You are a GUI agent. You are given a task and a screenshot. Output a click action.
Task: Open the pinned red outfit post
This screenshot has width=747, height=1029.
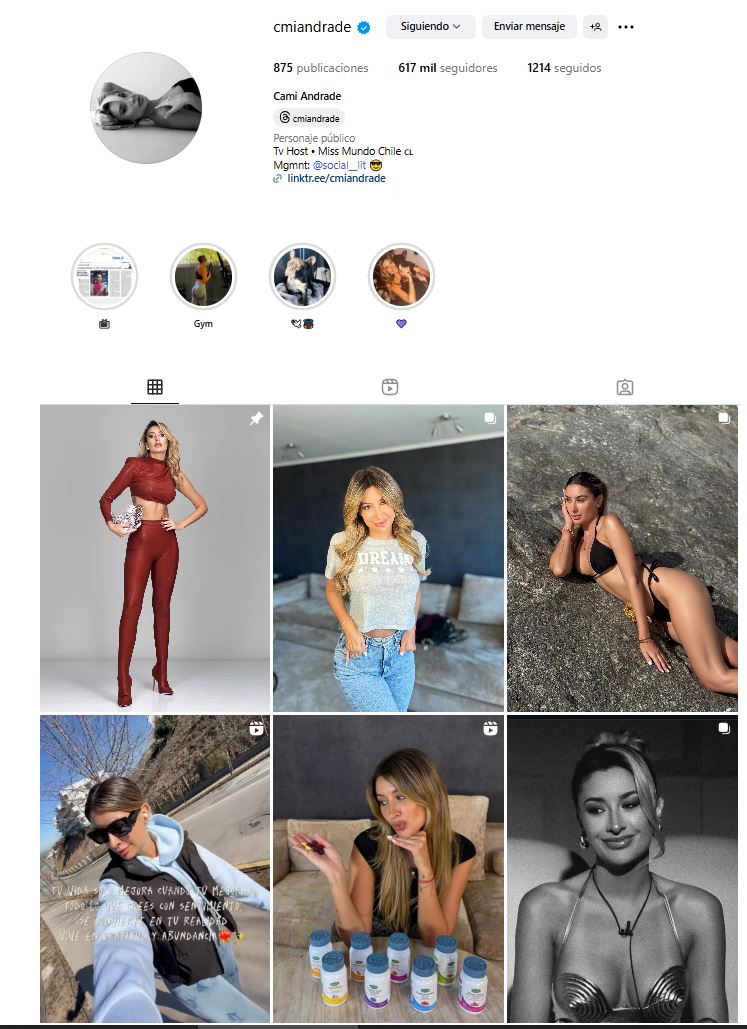click(x=155, y=558)
